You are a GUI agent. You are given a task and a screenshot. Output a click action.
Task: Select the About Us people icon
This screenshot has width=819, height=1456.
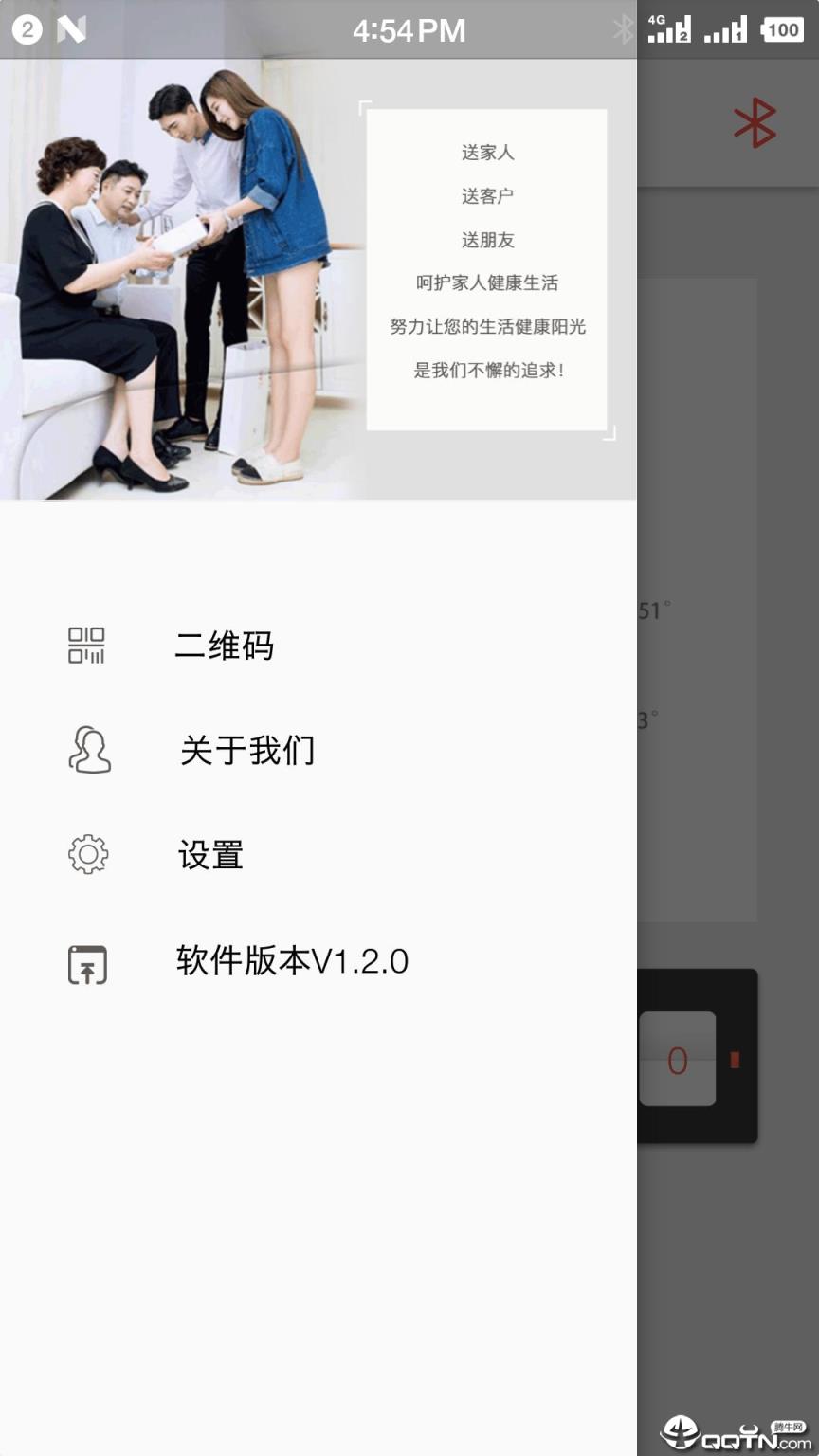(x=88, y=750)
